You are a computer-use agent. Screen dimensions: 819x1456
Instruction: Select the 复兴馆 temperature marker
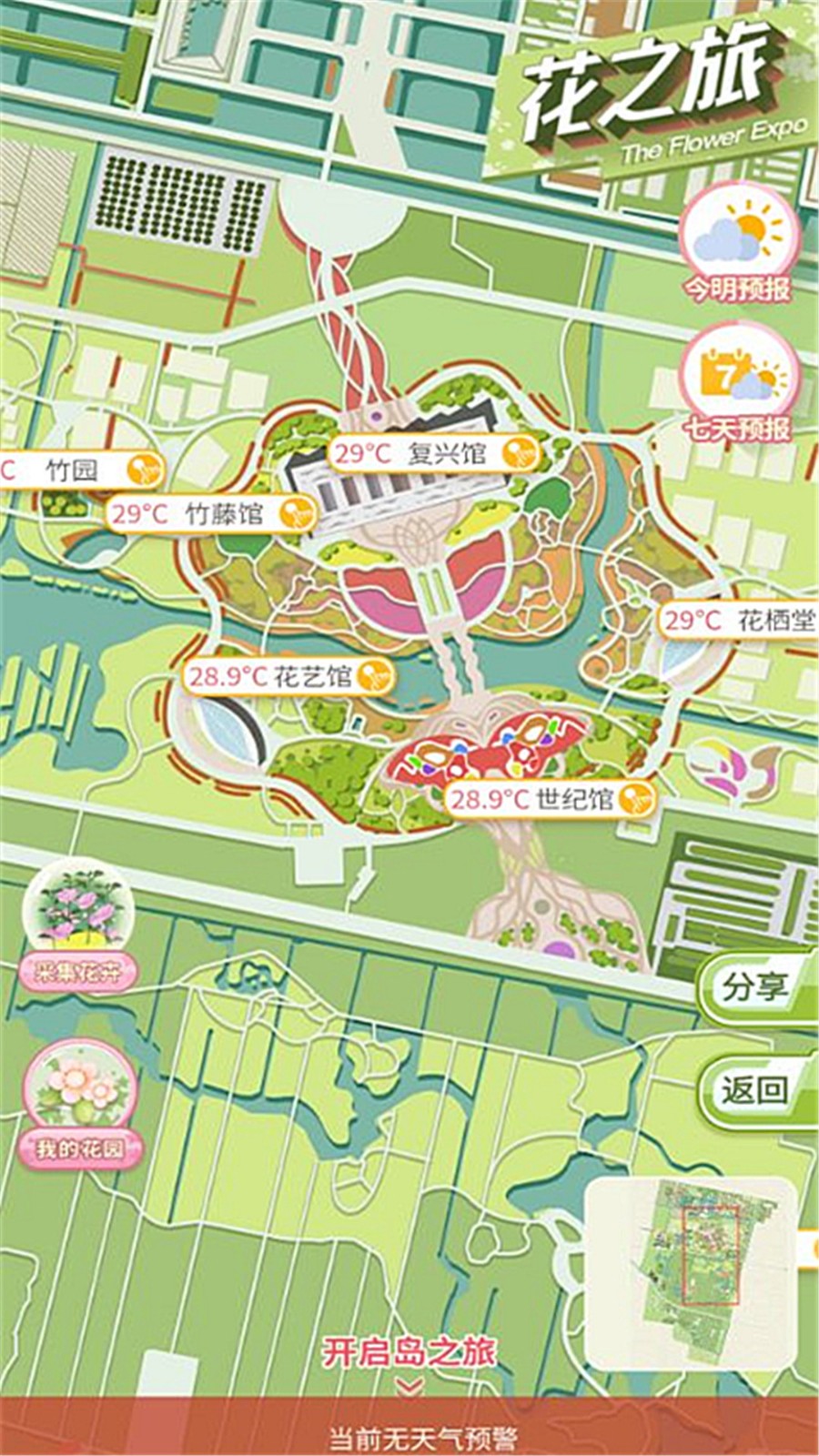pos(434,452)
